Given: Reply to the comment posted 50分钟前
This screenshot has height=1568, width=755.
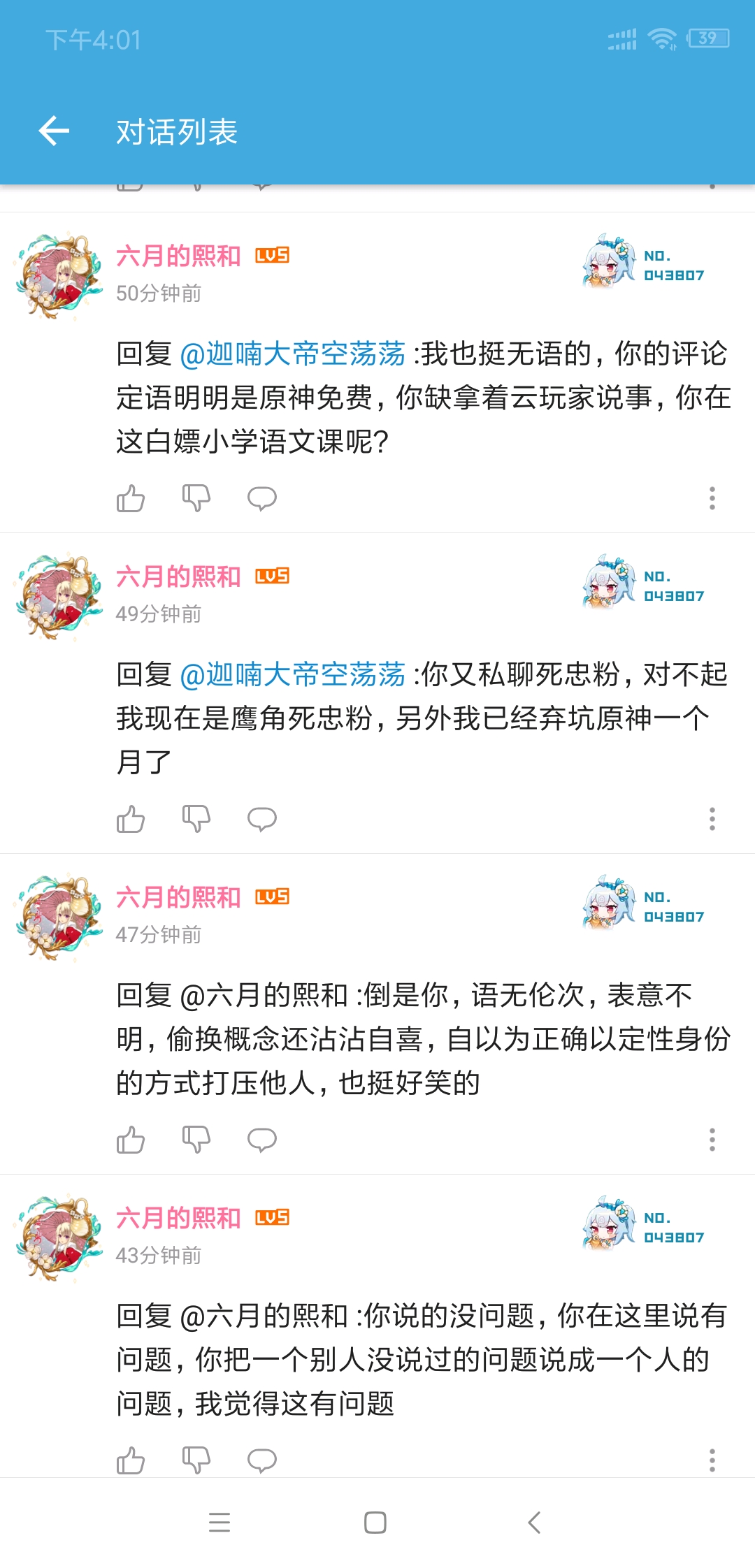Looking at the screenshot, I should 262,498.
